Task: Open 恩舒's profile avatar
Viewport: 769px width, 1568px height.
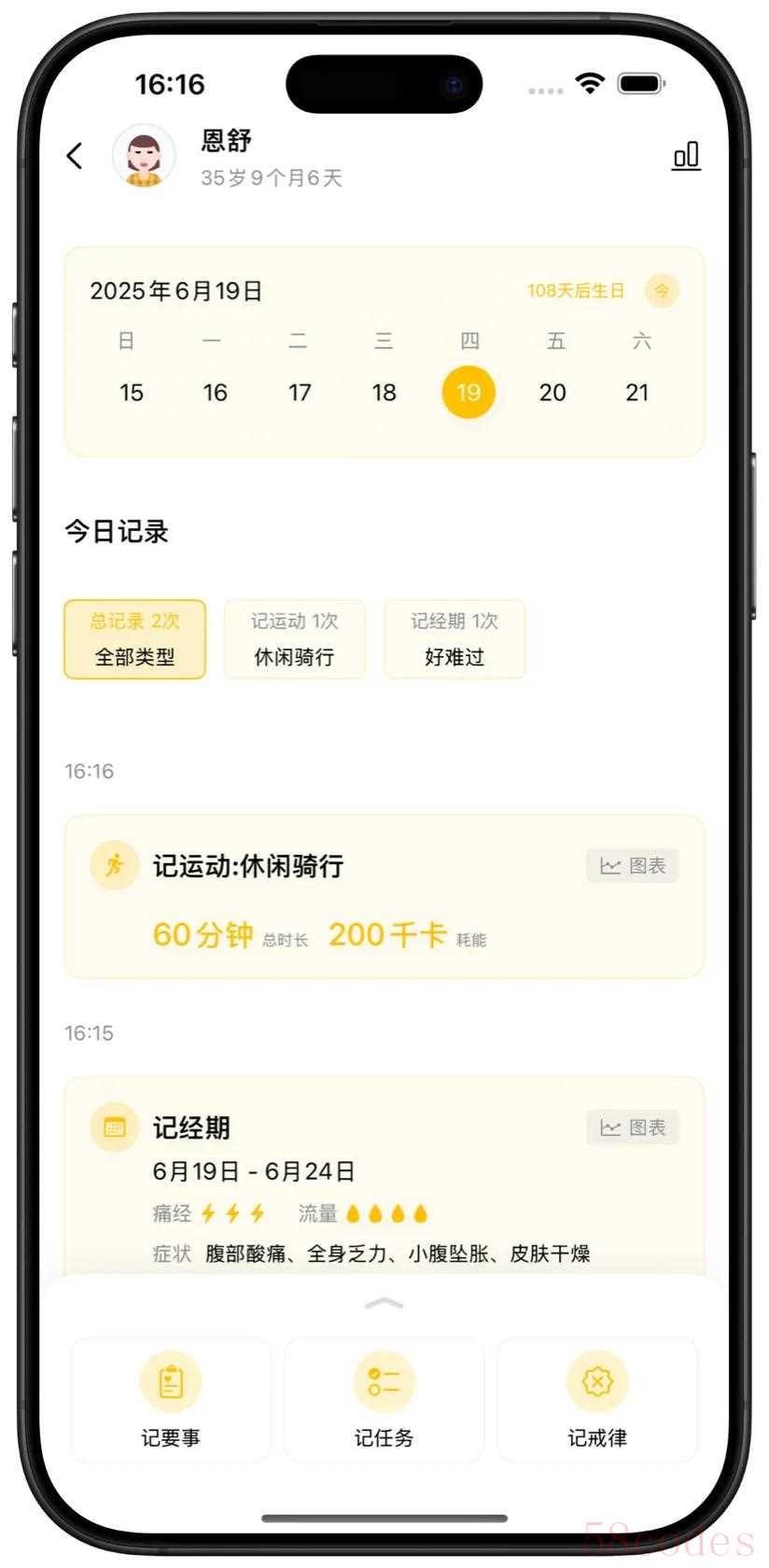Action: [144, 156]
